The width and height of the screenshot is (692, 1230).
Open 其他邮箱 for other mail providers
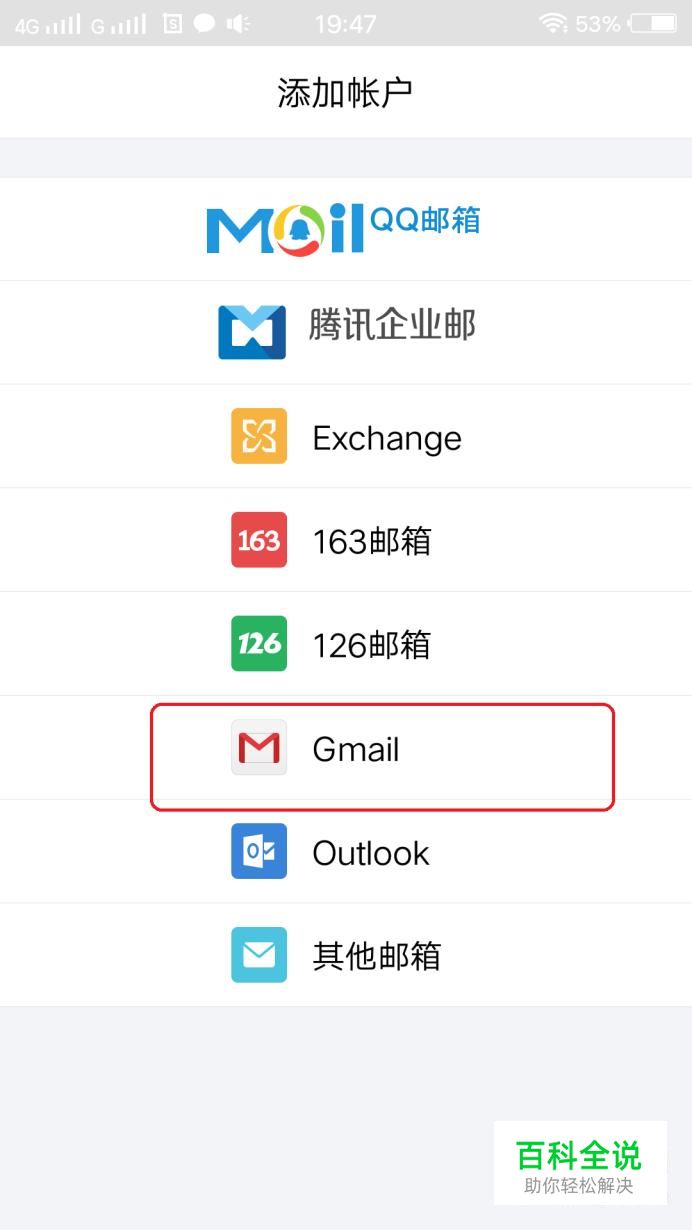346,955
